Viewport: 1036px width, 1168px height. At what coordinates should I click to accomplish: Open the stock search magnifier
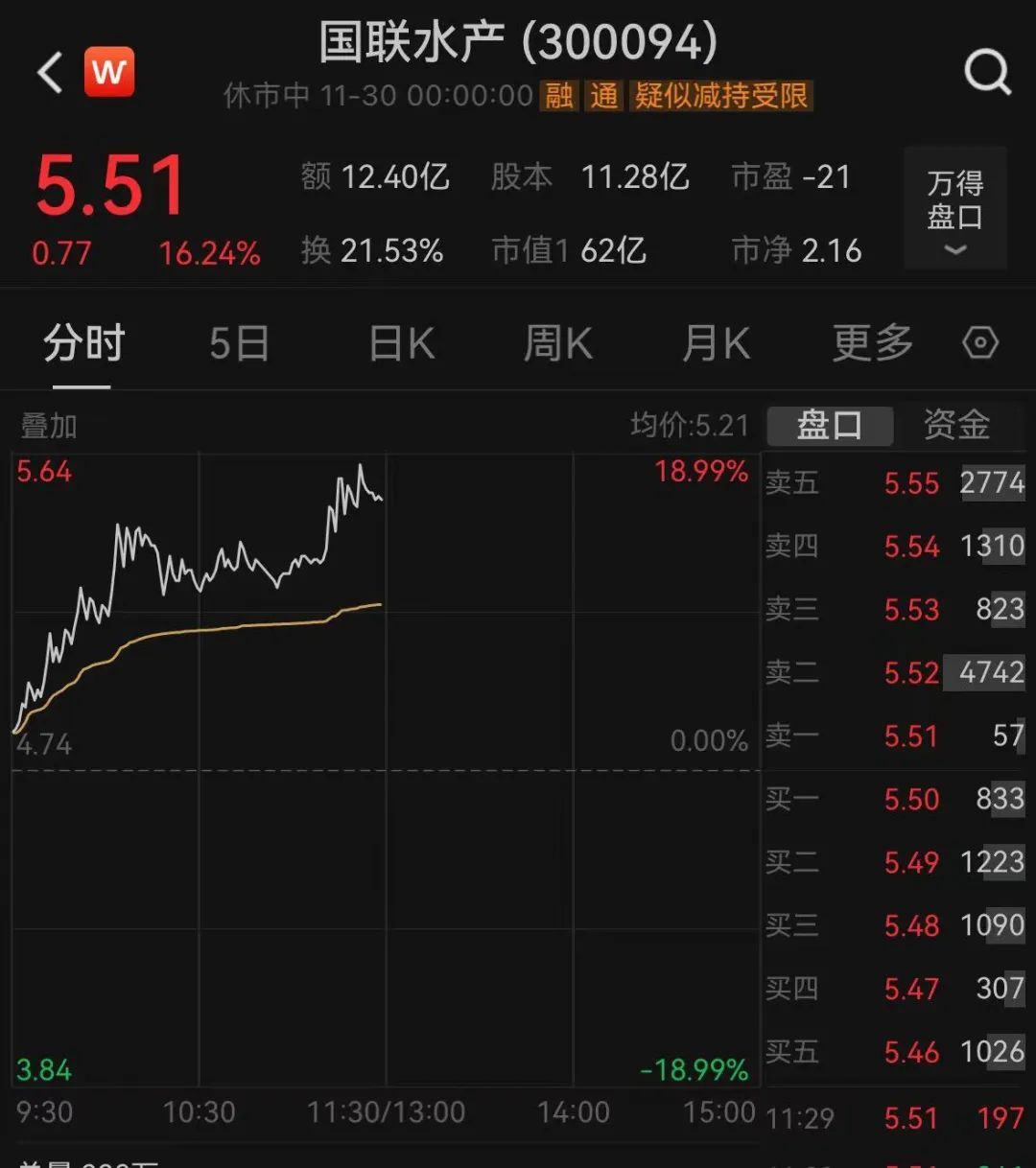[x=986, y=72]
